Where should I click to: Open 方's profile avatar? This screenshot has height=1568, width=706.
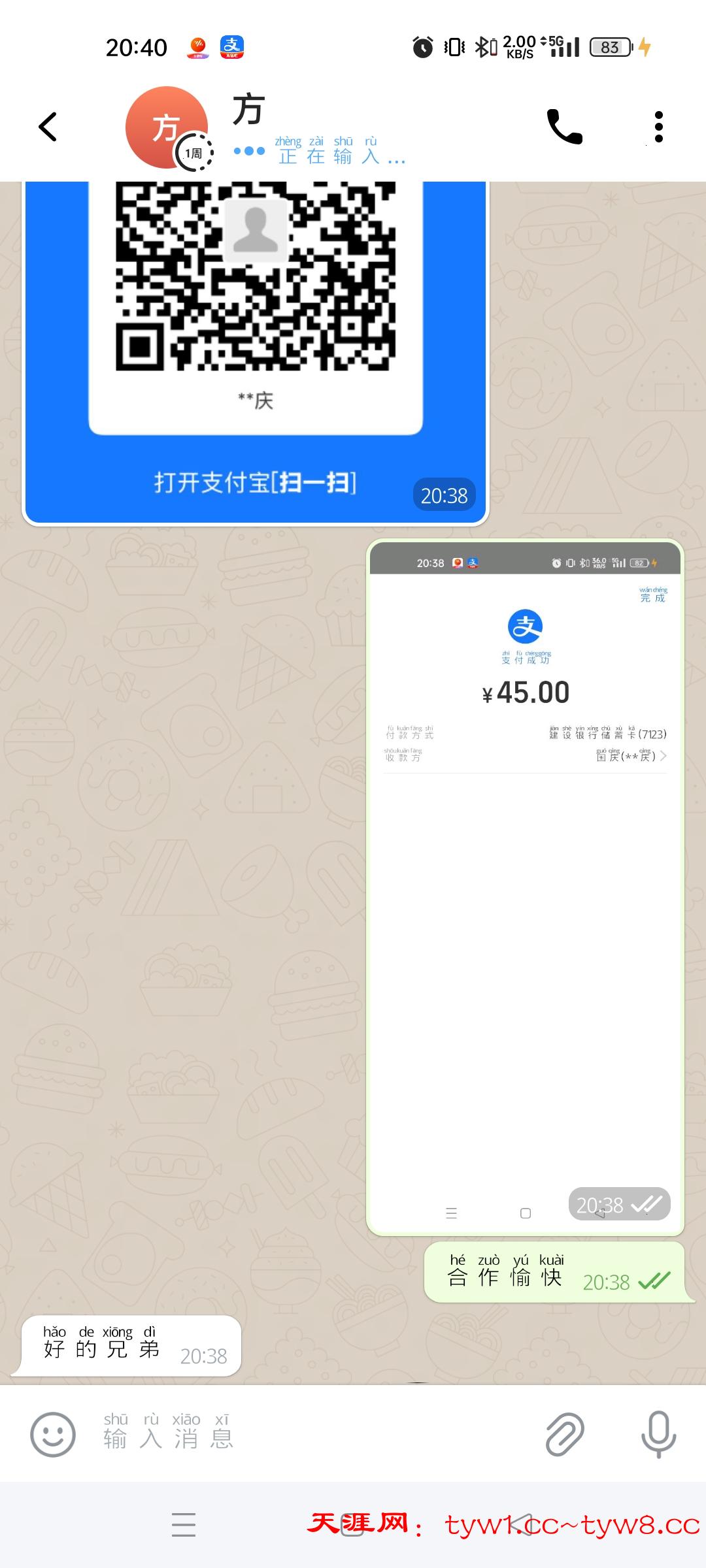pyautogui.click(x=167, y=127)
